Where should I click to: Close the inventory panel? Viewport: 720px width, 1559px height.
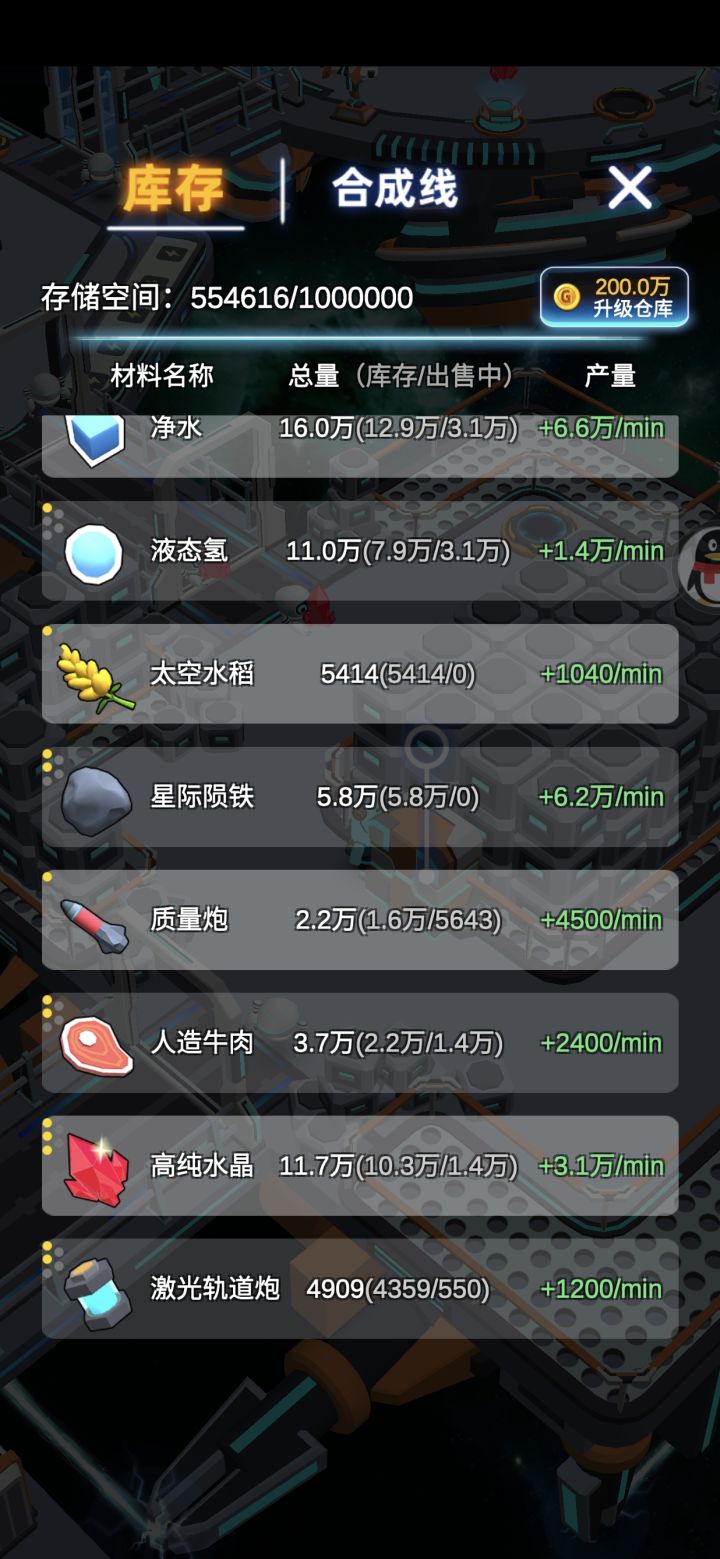(630, 187)
